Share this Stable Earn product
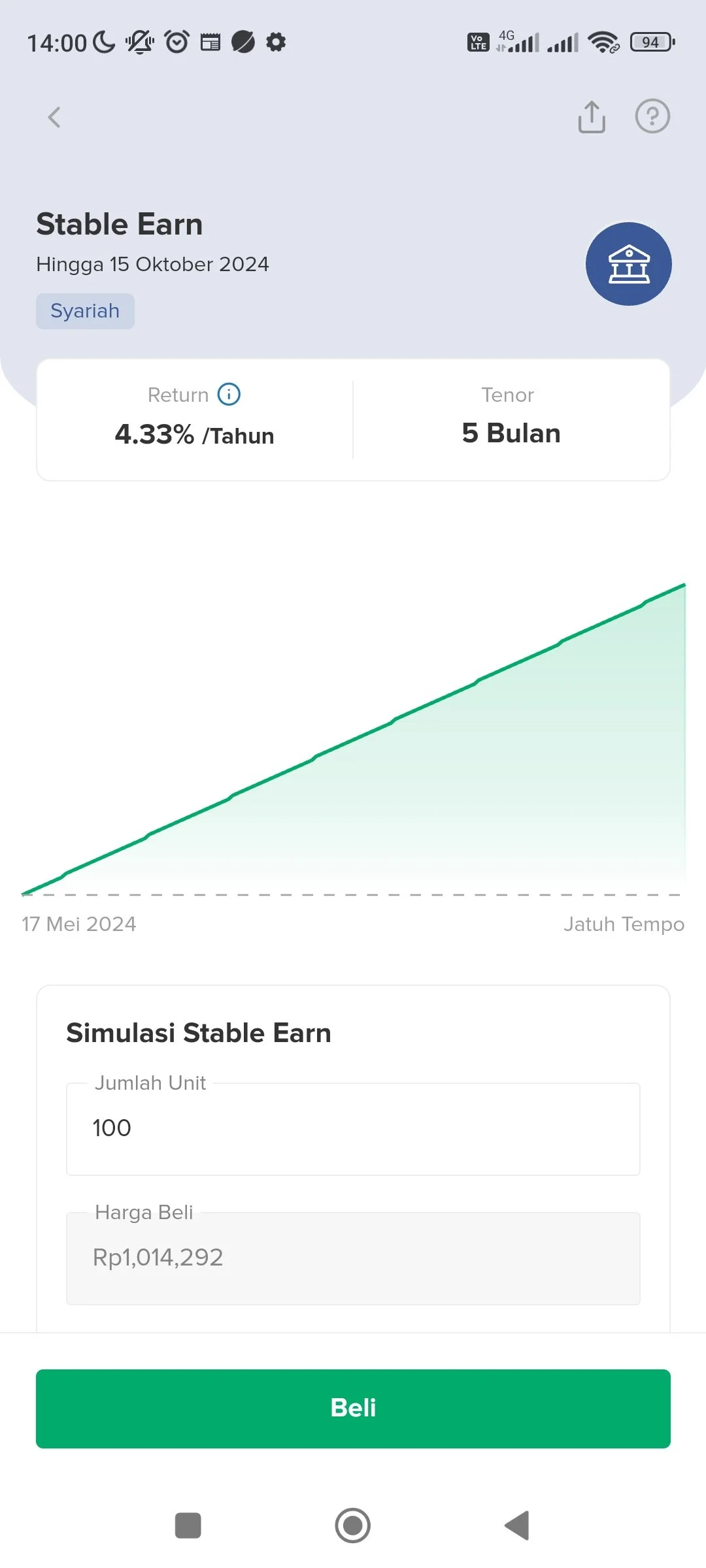 tap(592, 117)
